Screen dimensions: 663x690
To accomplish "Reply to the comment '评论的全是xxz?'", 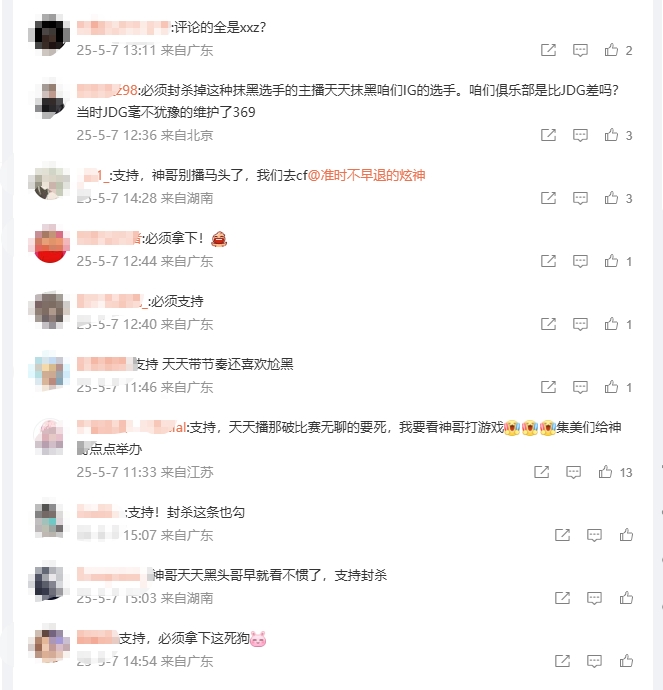I will pos(580,50).
